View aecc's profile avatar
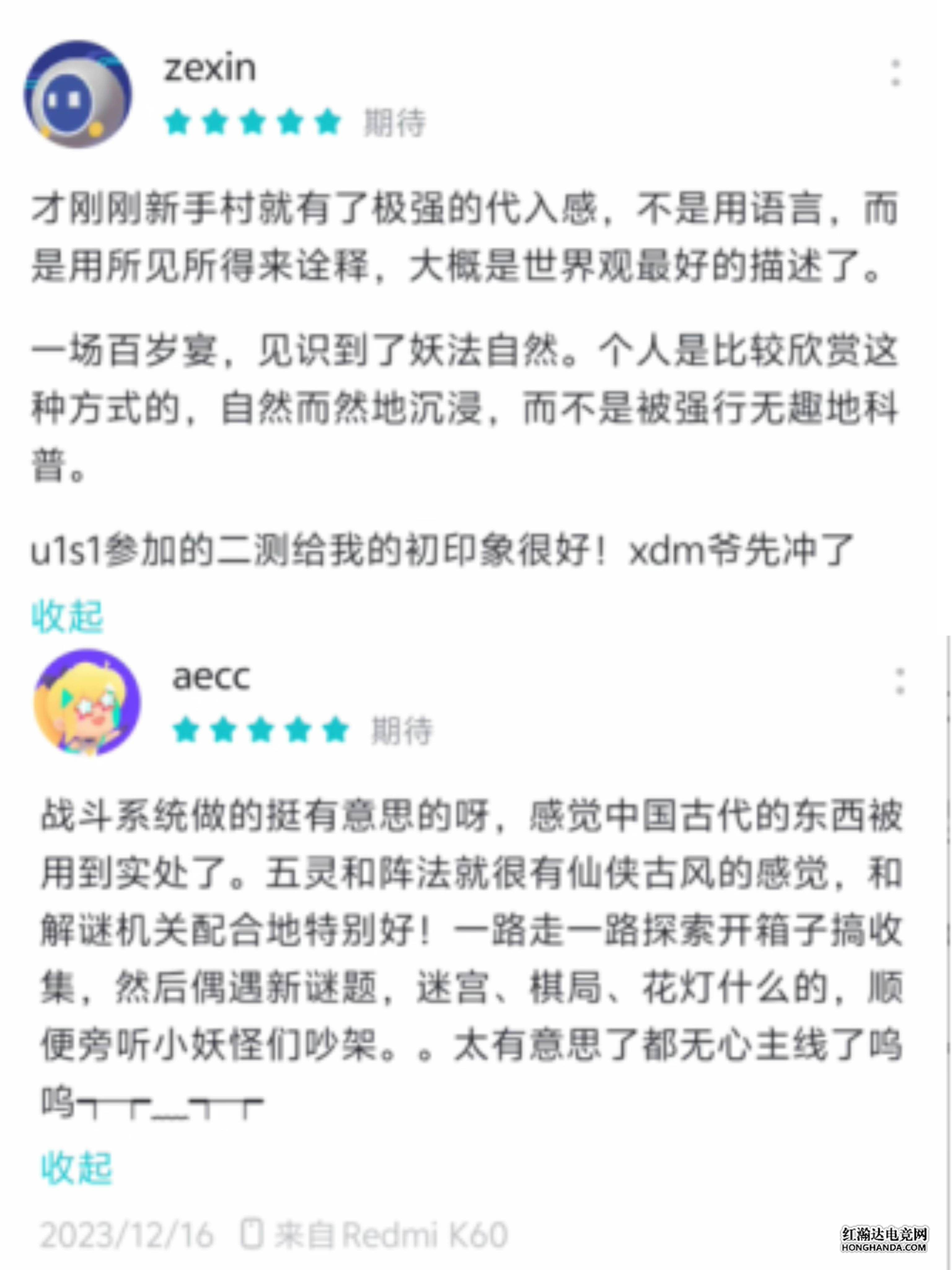Viewport: 952px width, 1270px height. click(87, 702)
